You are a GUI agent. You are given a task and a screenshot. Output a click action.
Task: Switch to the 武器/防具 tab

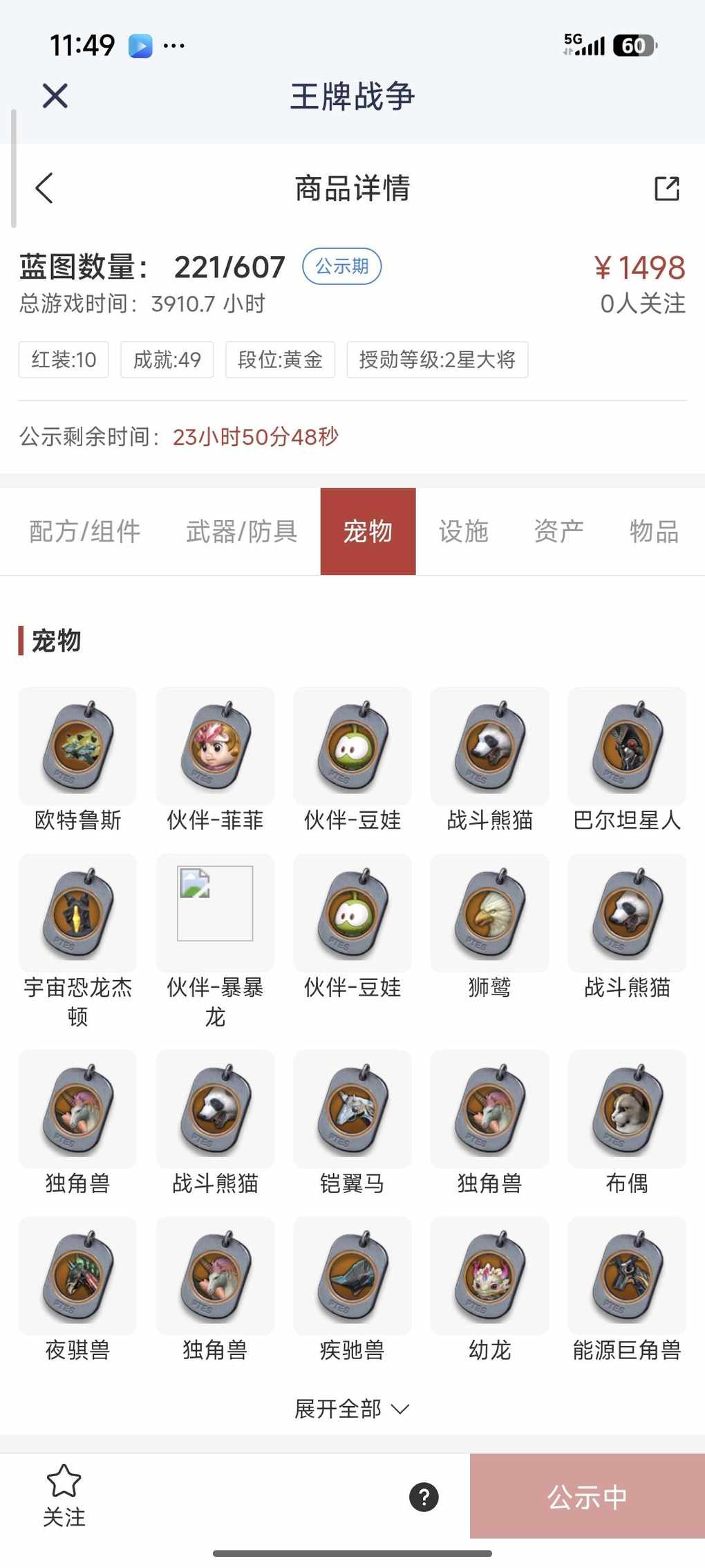point(241,531)
